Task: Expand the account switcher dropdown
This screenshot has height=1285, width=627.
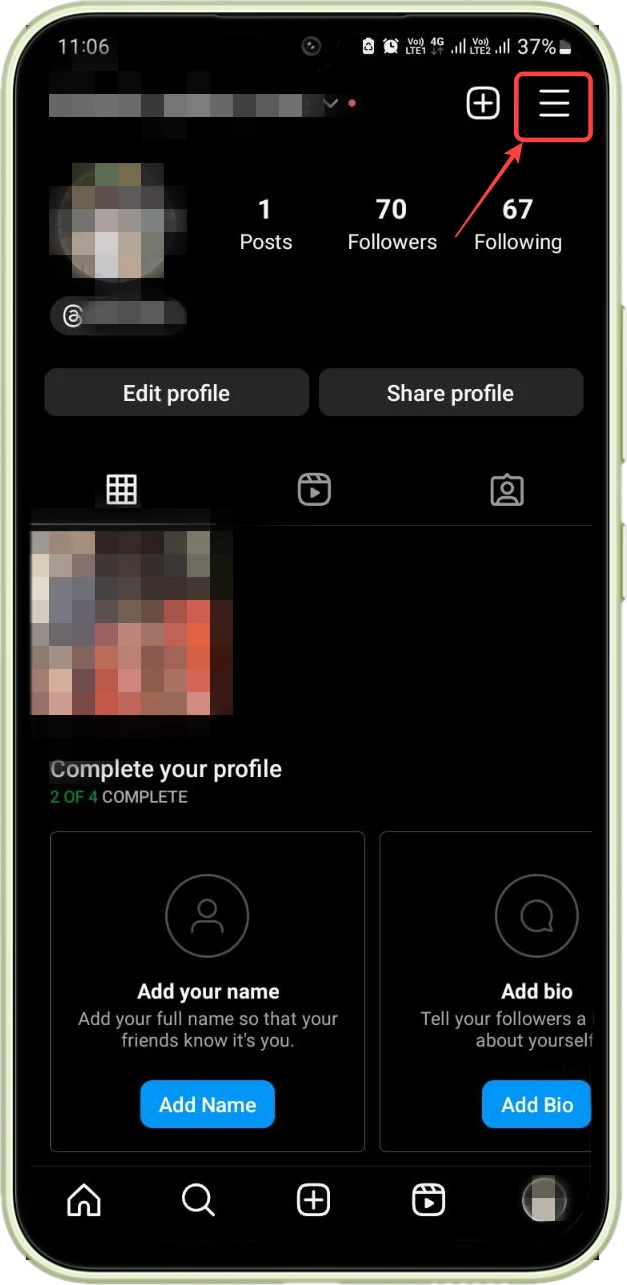Action: pos(331,104)
